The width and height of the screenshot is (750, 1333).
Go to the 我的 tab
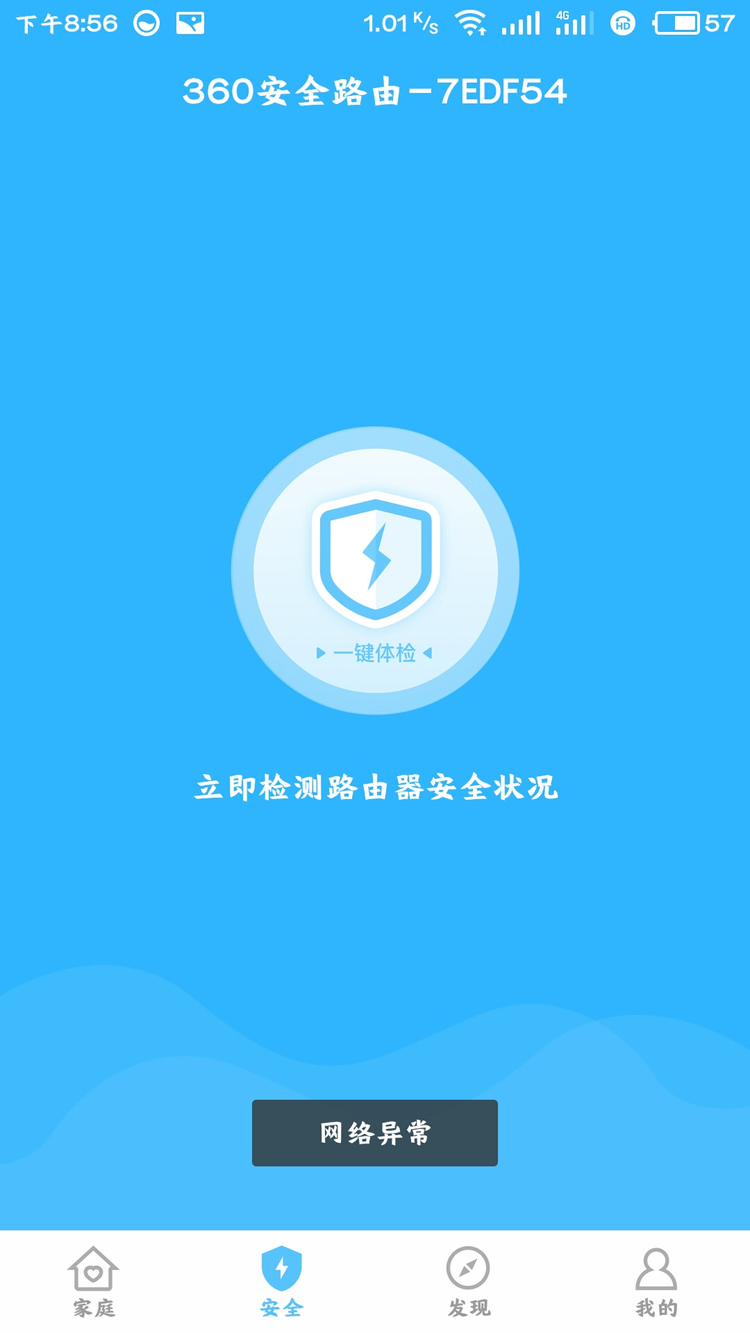tap(656, 1281)
